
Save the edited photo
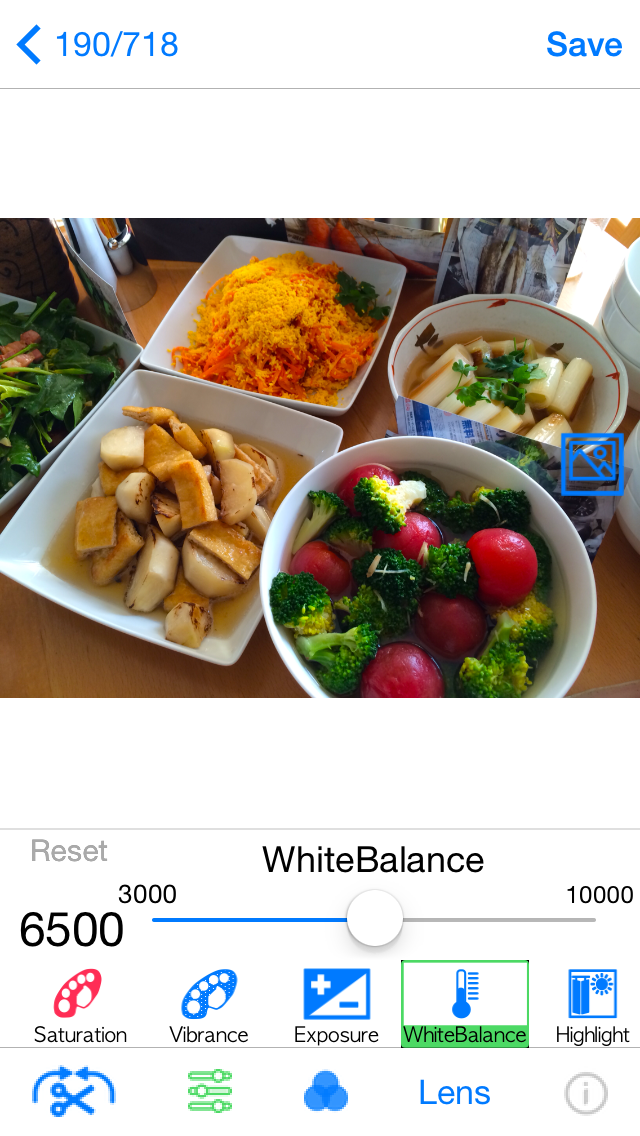coord(583,45)
